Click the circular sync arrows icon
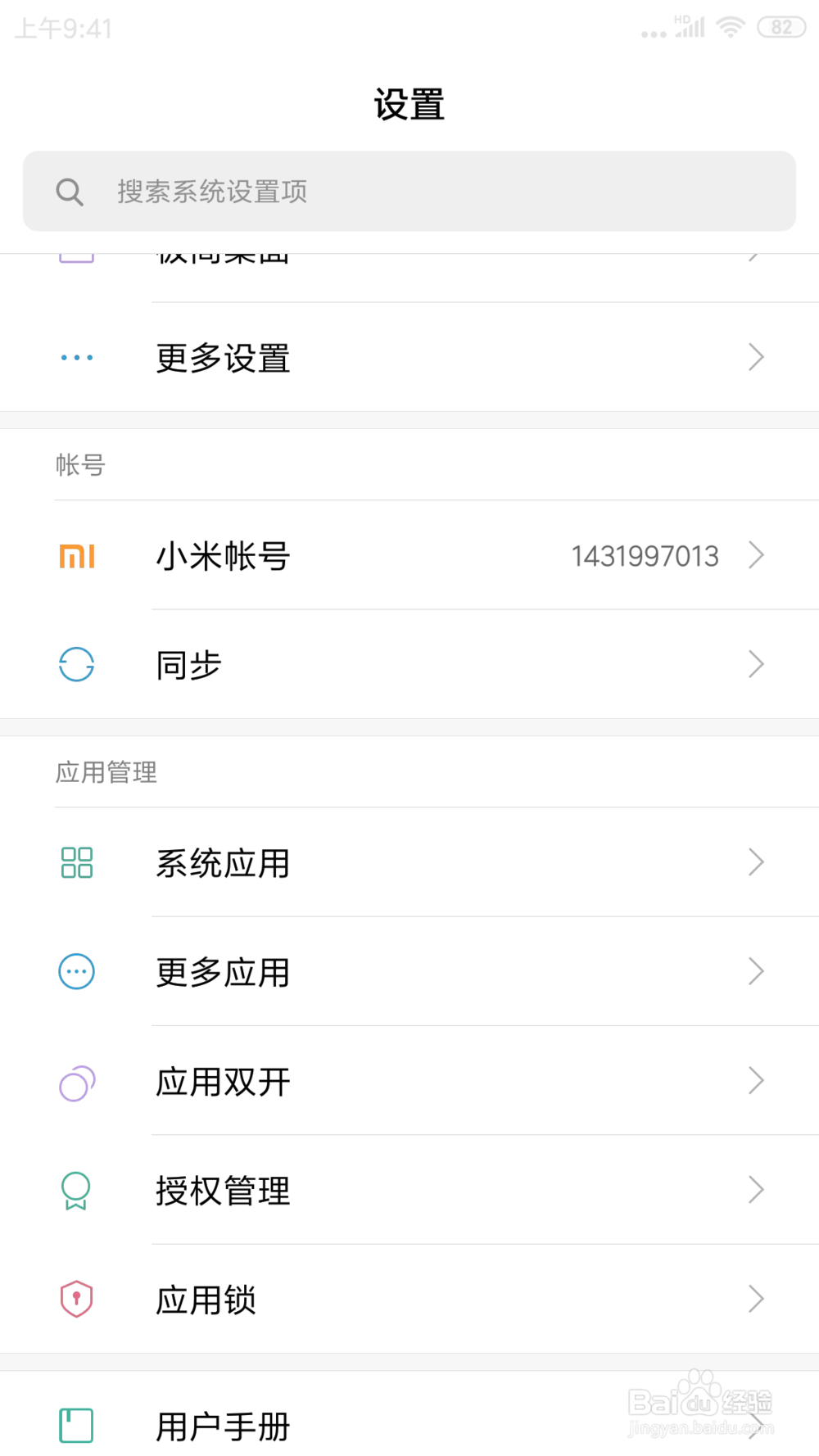Screen dimensions: 819x1456 click(76, 664)
